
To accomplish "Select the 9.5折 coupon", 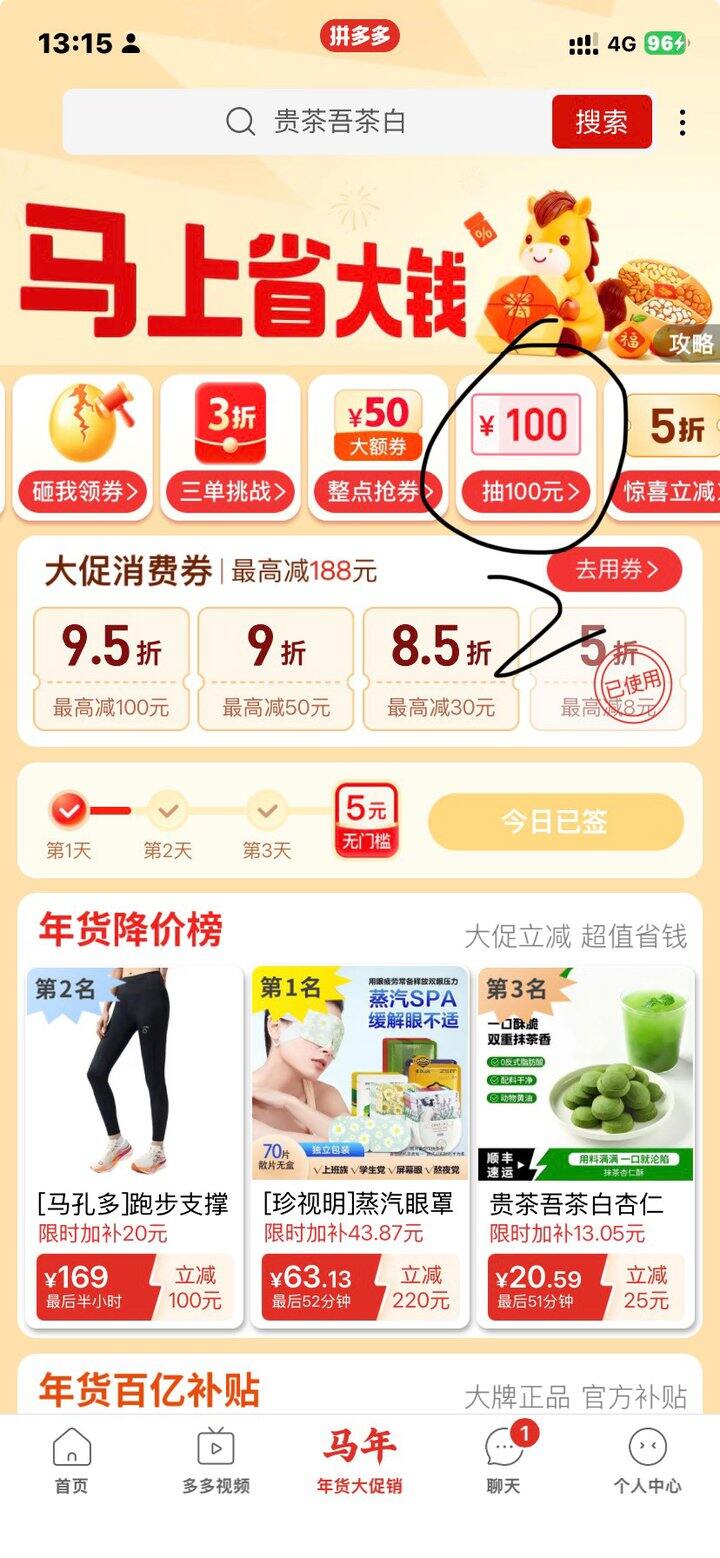I will (111, 668).
